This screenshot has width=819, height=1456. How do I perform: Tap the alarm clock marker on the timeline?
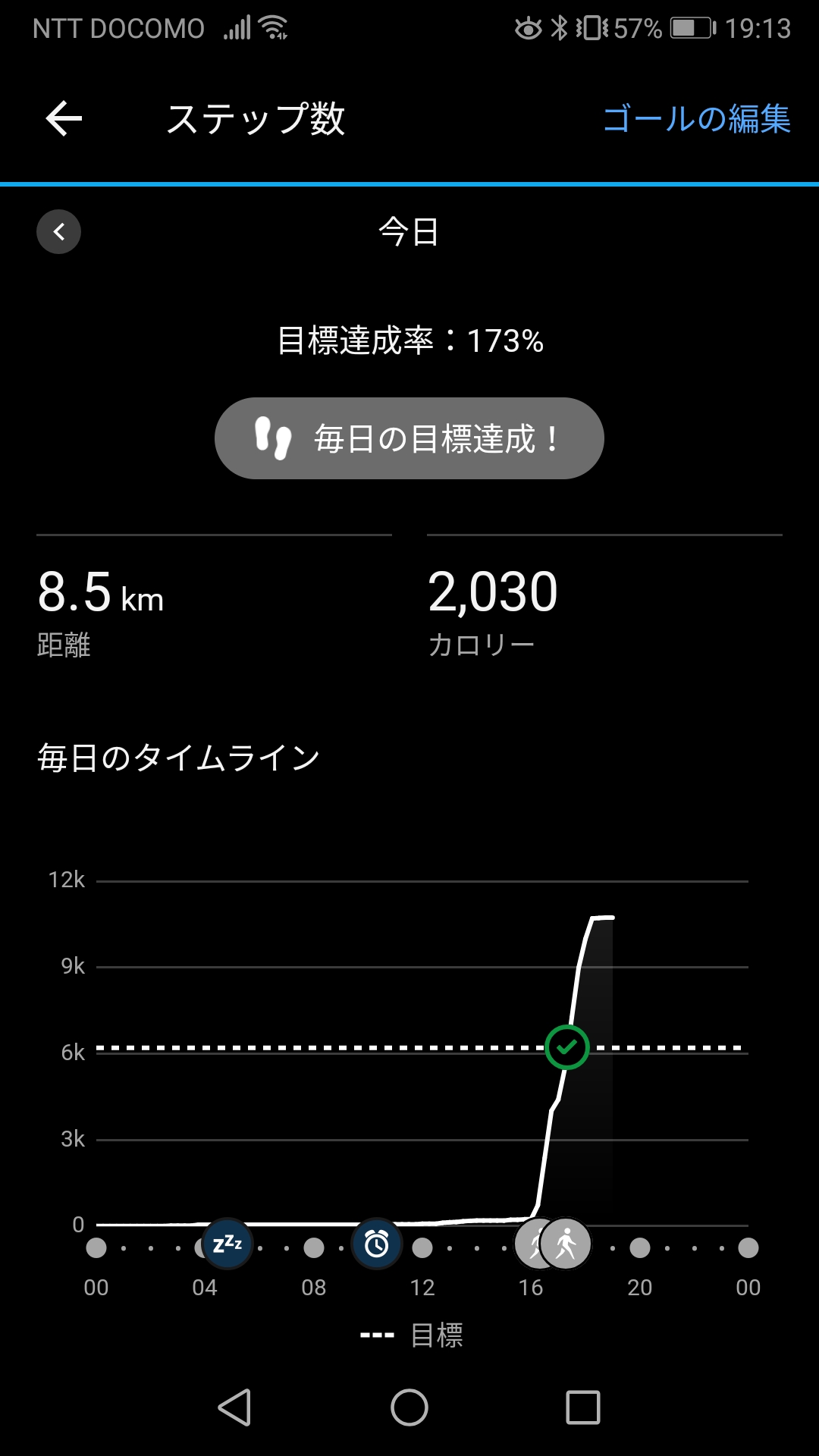(377, 1244)
